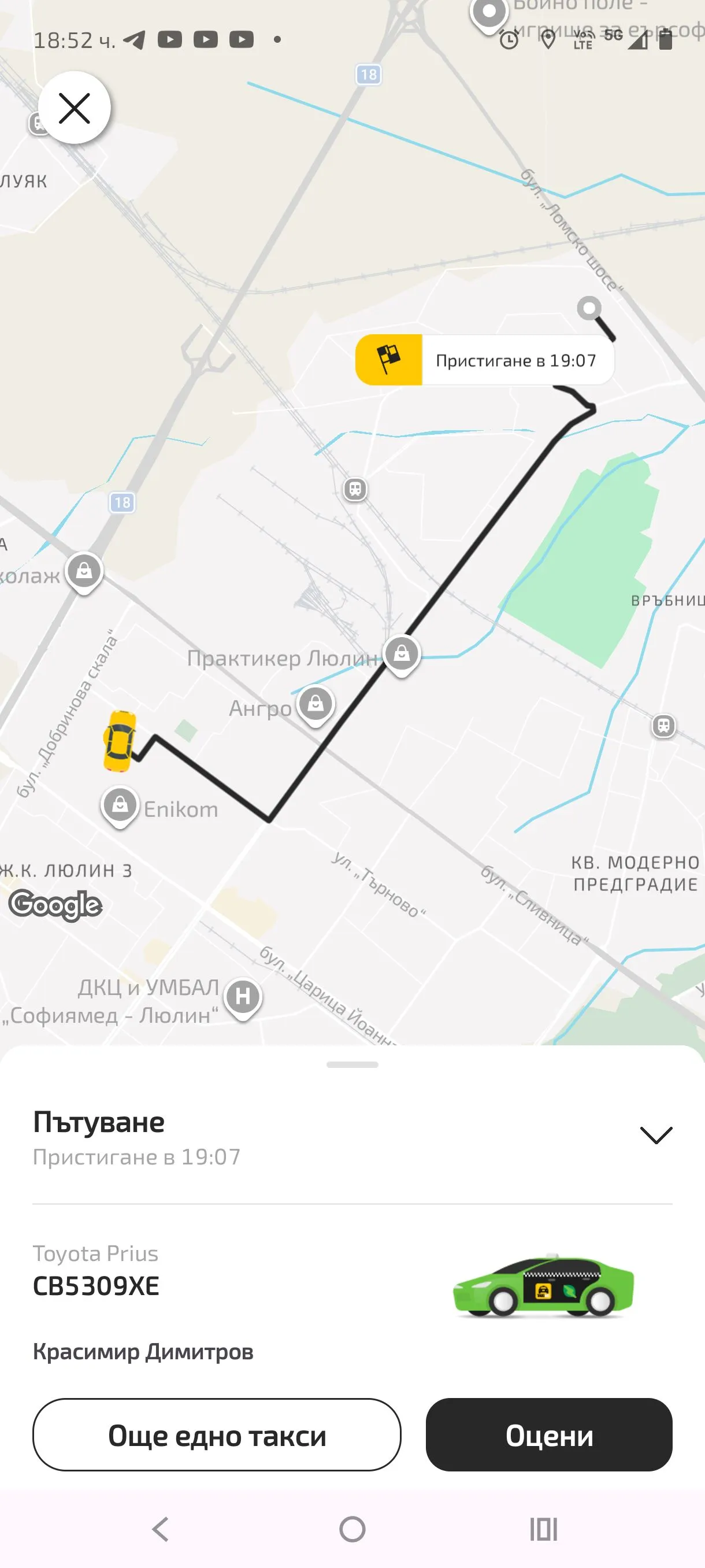The width and height of the screenshot is (705, 1568).
Task: Tap the yellow taxi marker on map
Action: [x=119, y=740]
